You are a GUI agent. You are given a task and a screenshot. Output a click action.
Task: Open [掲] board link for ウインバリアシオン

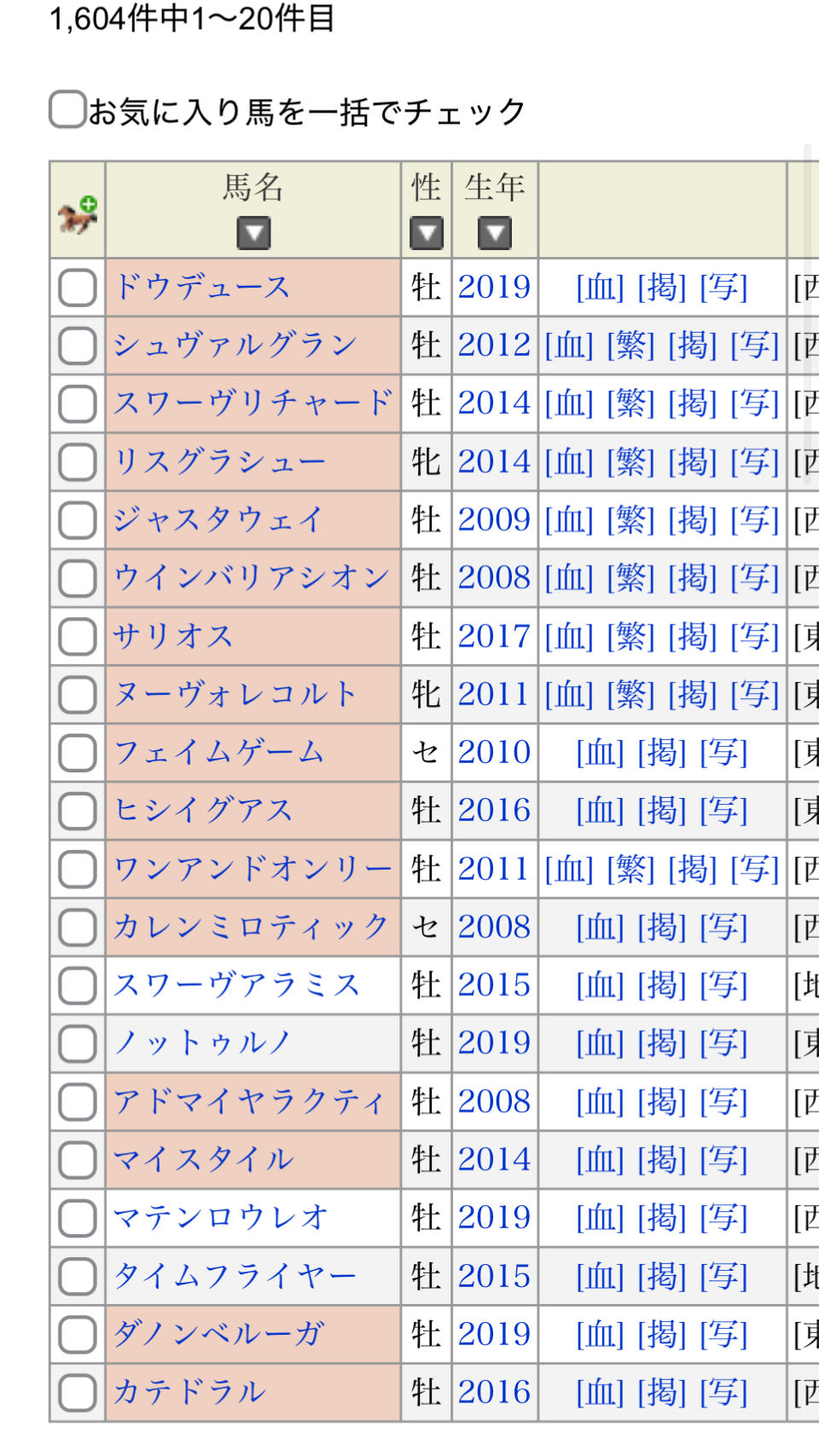692,578
